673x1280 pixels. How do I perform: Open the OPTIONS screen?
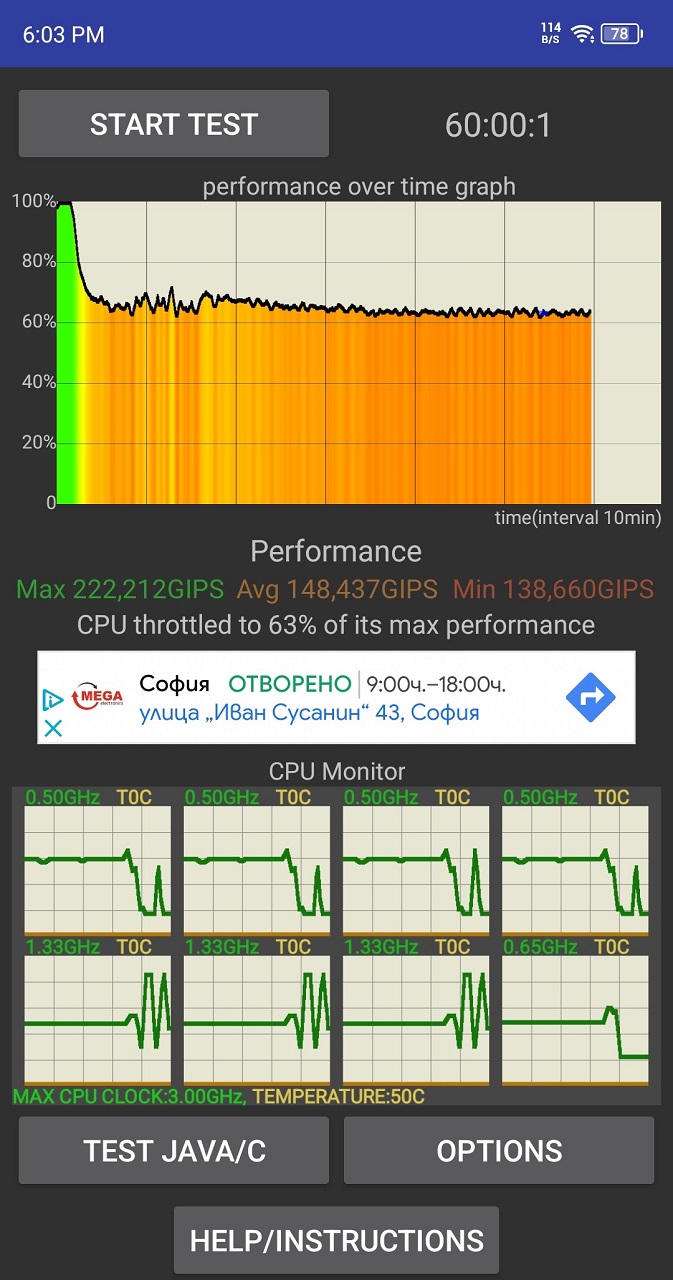coord(499,1150)
